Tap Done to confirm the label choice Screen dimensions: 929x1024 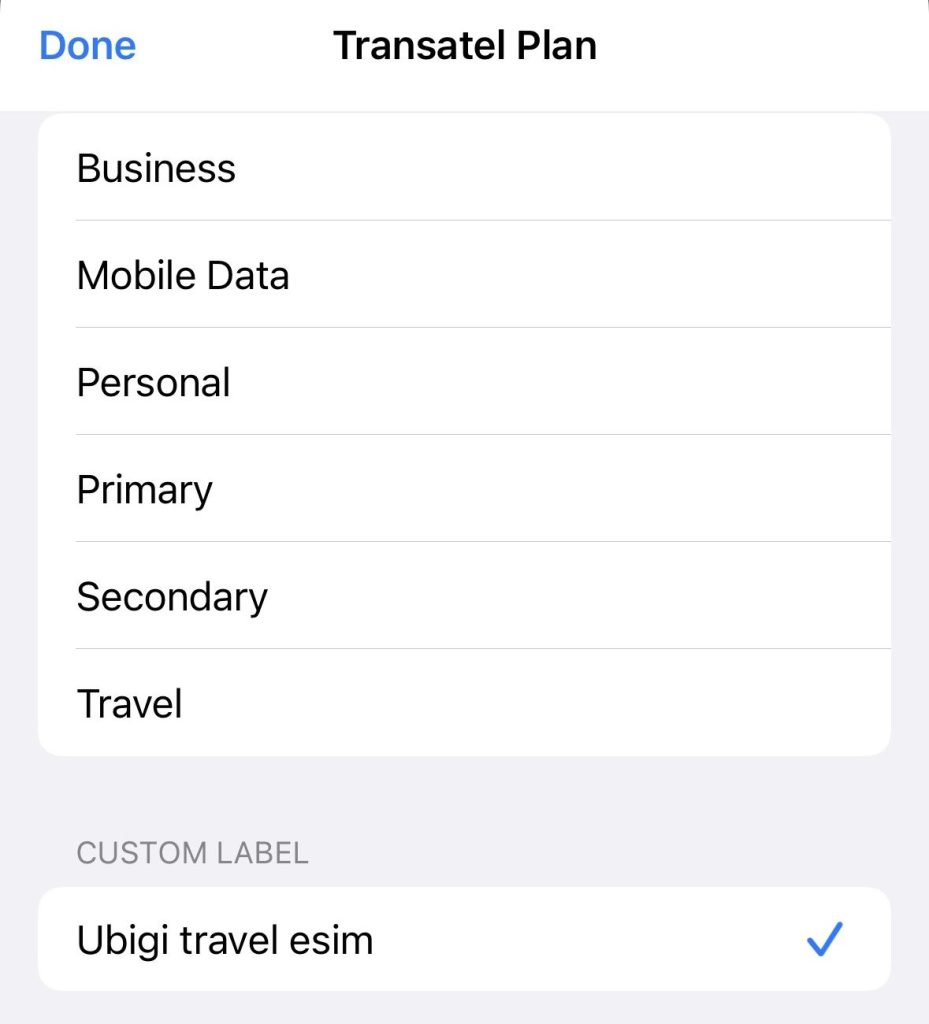[87, 45]
